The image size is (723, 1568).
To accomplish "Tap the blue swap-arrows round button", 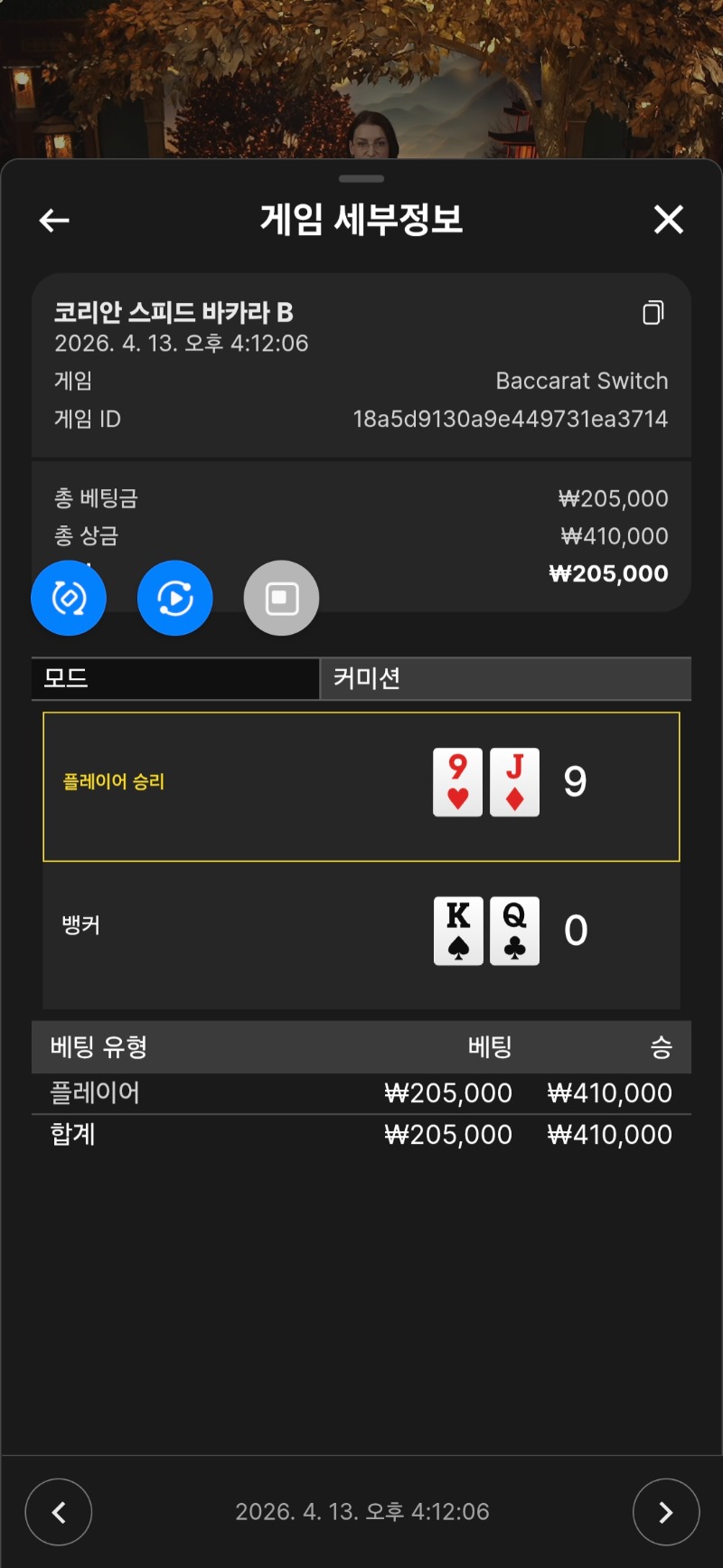I will coord(69,598).
